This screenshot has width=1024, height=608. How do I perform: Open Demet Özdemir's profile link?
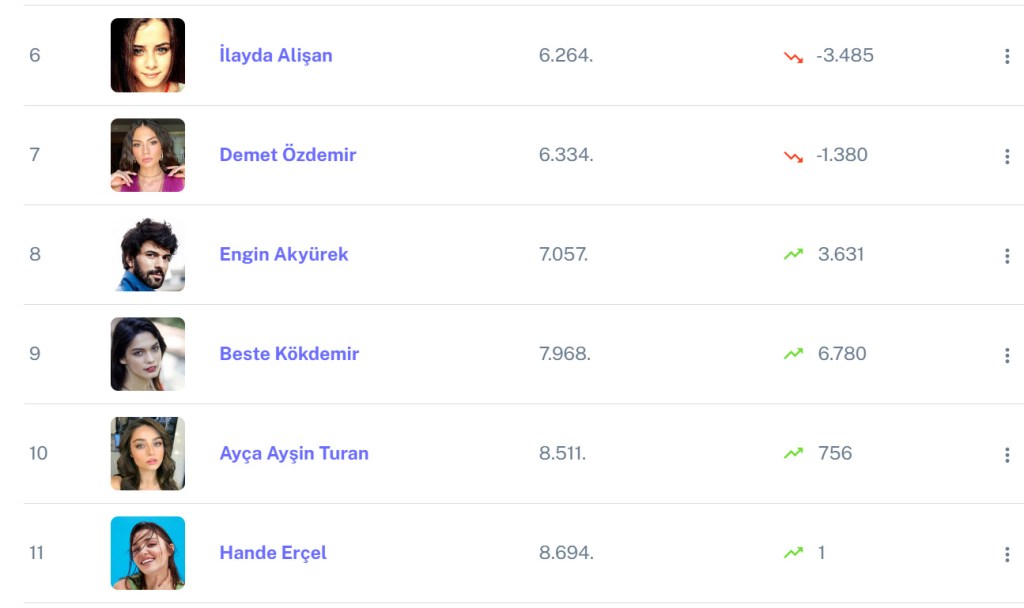click(x=287, y=155)
